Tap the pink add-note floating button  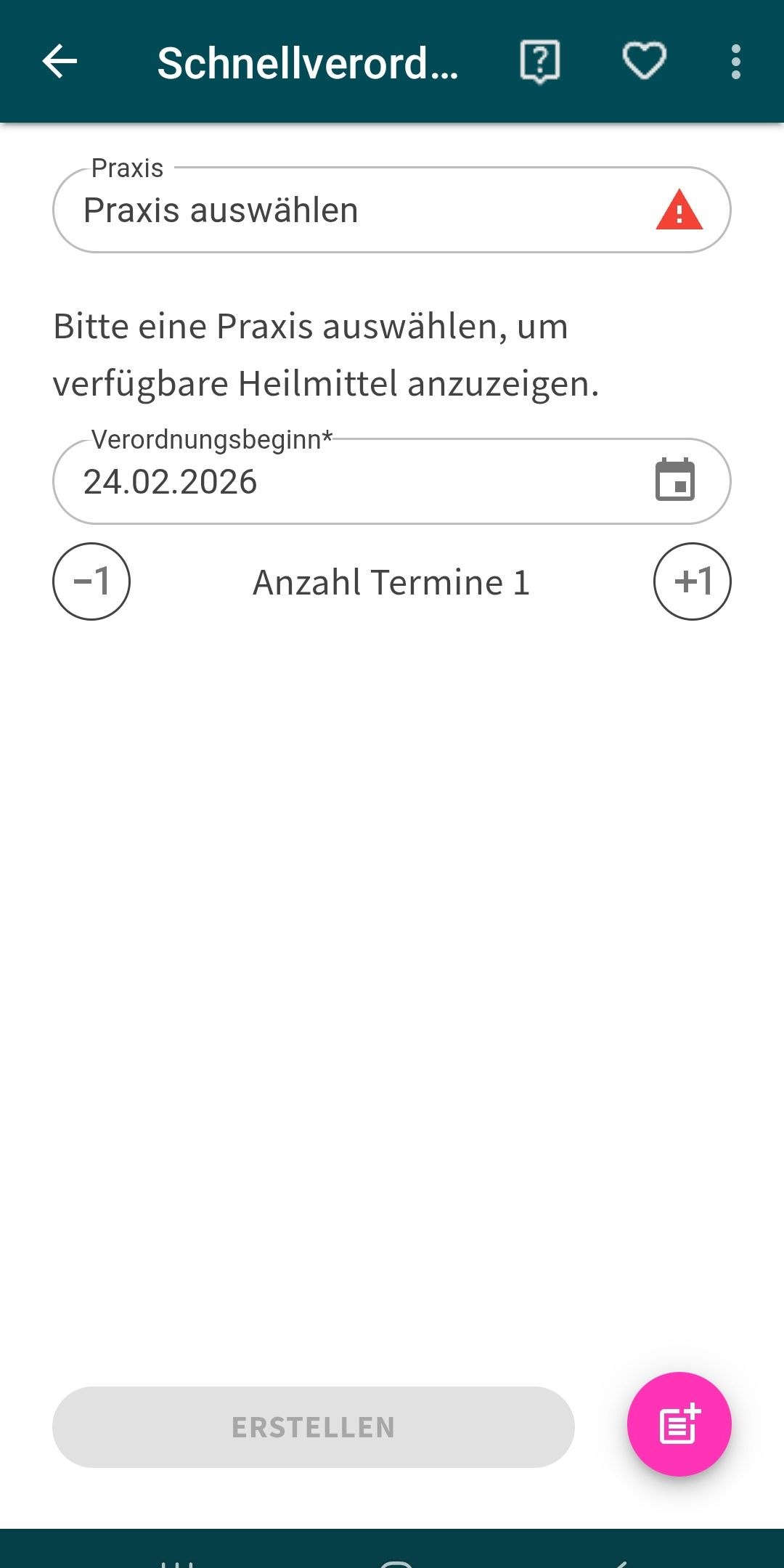[679, 1424]
